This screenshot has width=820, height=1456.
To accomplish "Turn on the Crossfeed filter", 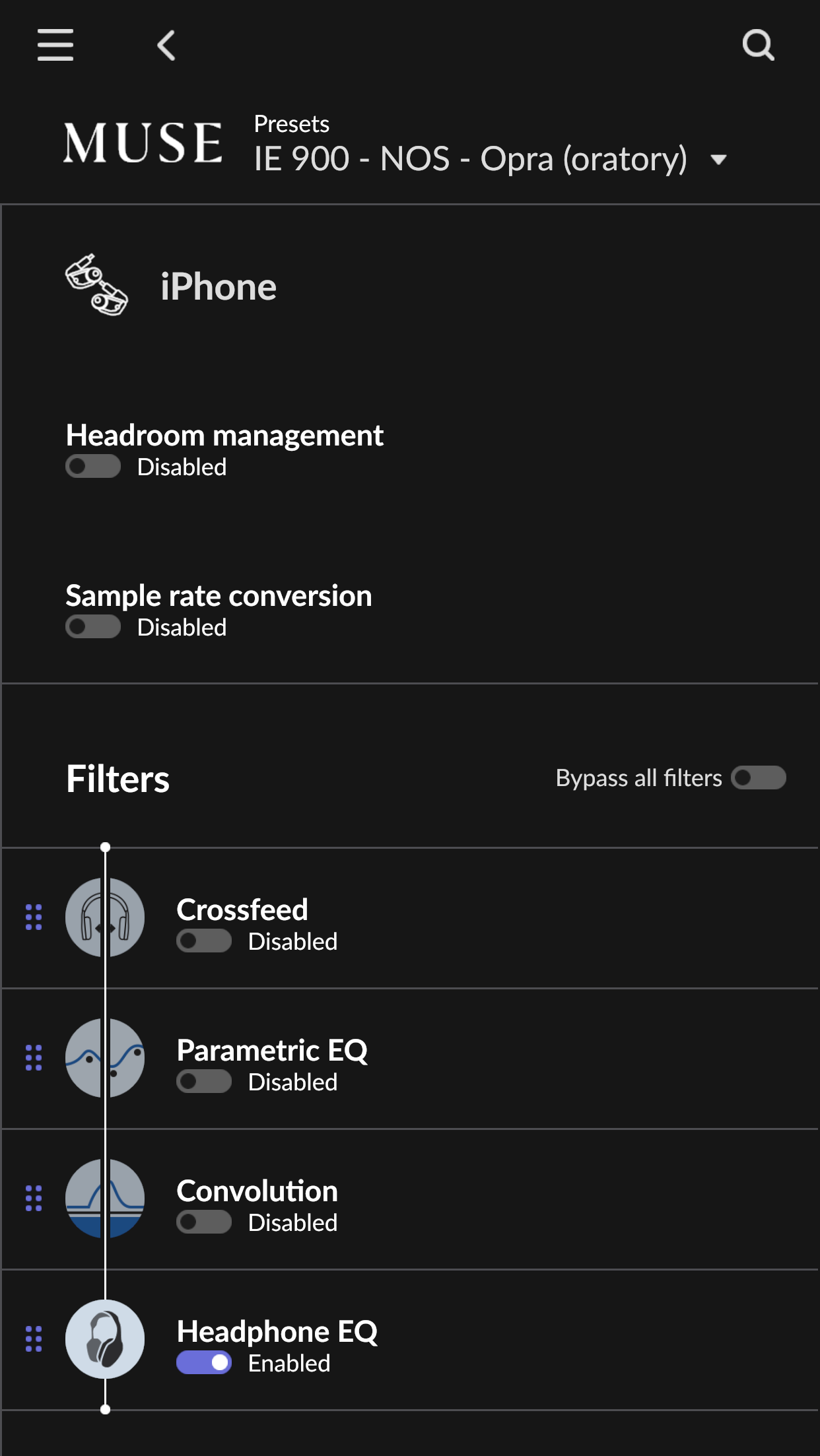I will pyautogui.click(x=204, y=941).
